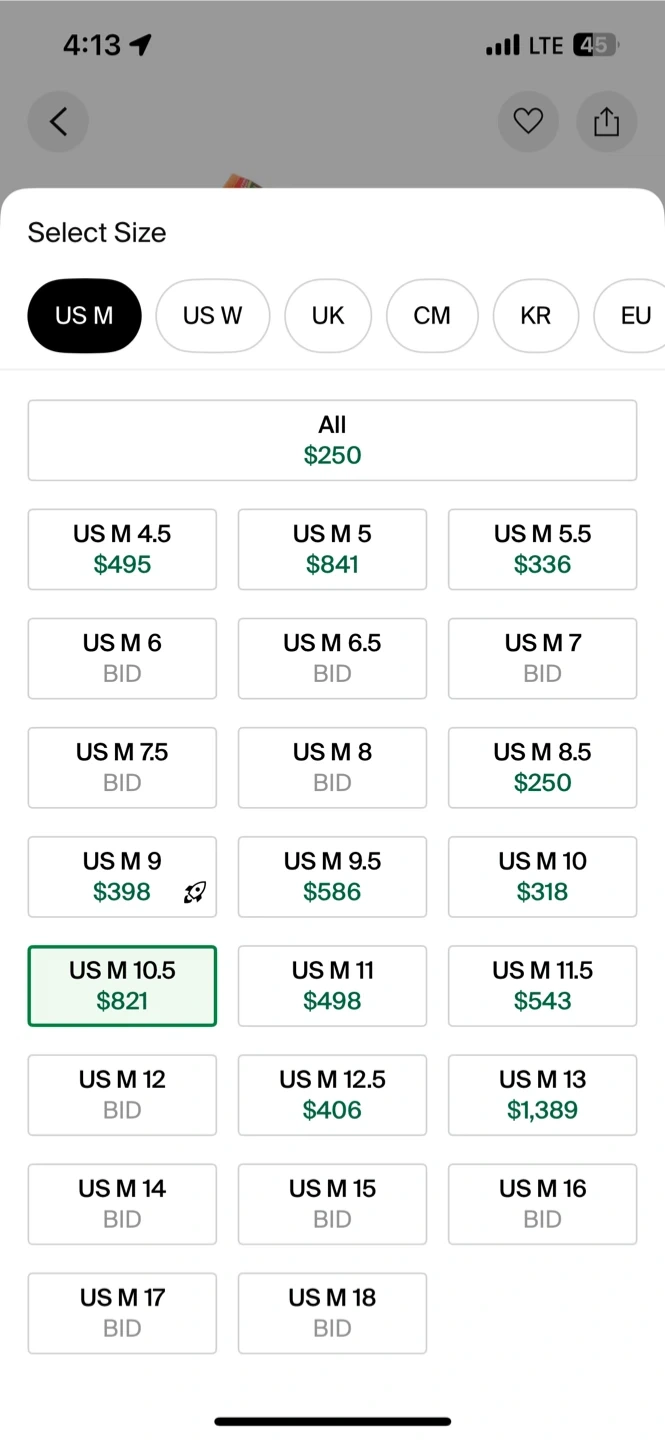Screen dimensions: 665x1440
Task: Pick size US M 4.5 for $495
Action: click(122, 549)
